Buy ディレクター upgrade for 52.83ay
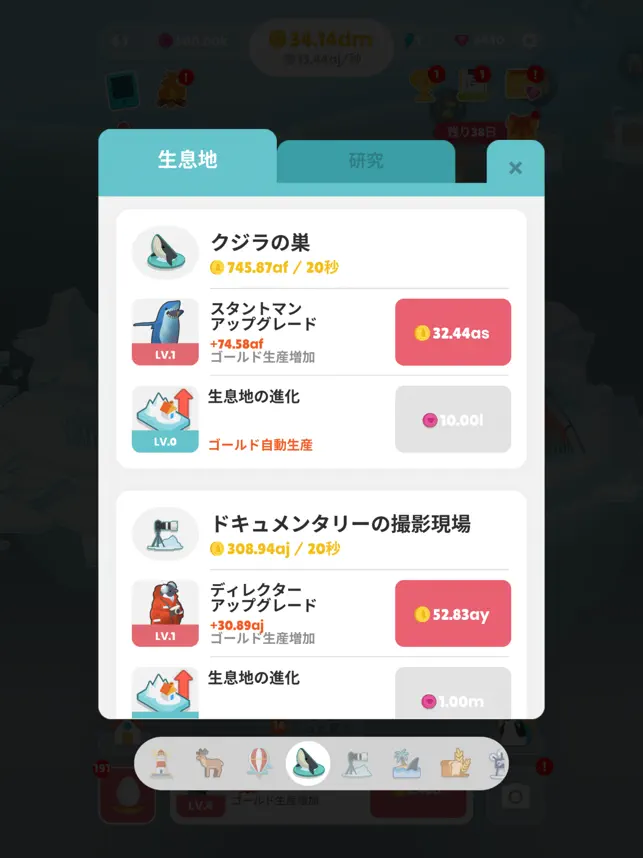643x858 pixels. 452,614
